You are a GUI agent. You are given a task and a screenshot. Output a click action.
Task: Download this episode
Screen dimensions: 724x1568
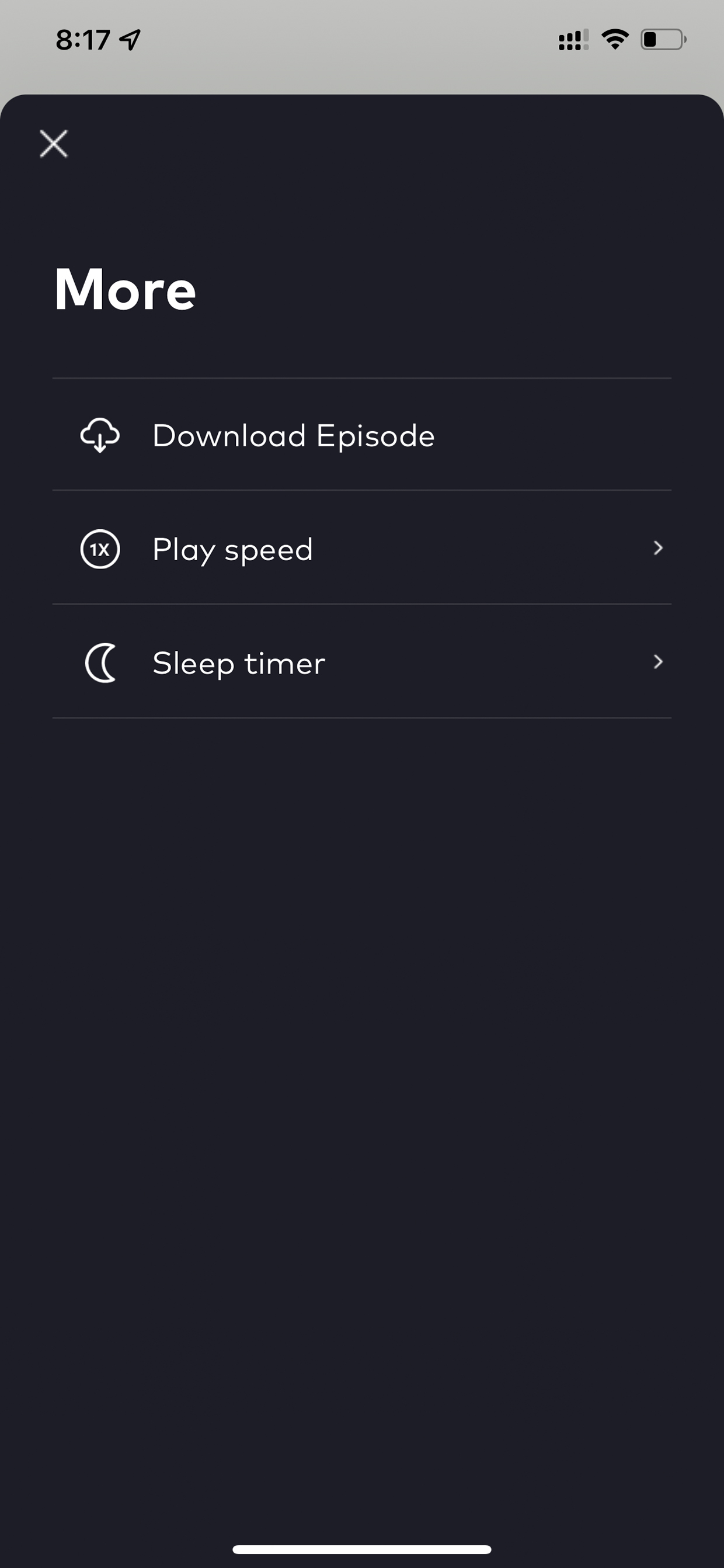362,435
